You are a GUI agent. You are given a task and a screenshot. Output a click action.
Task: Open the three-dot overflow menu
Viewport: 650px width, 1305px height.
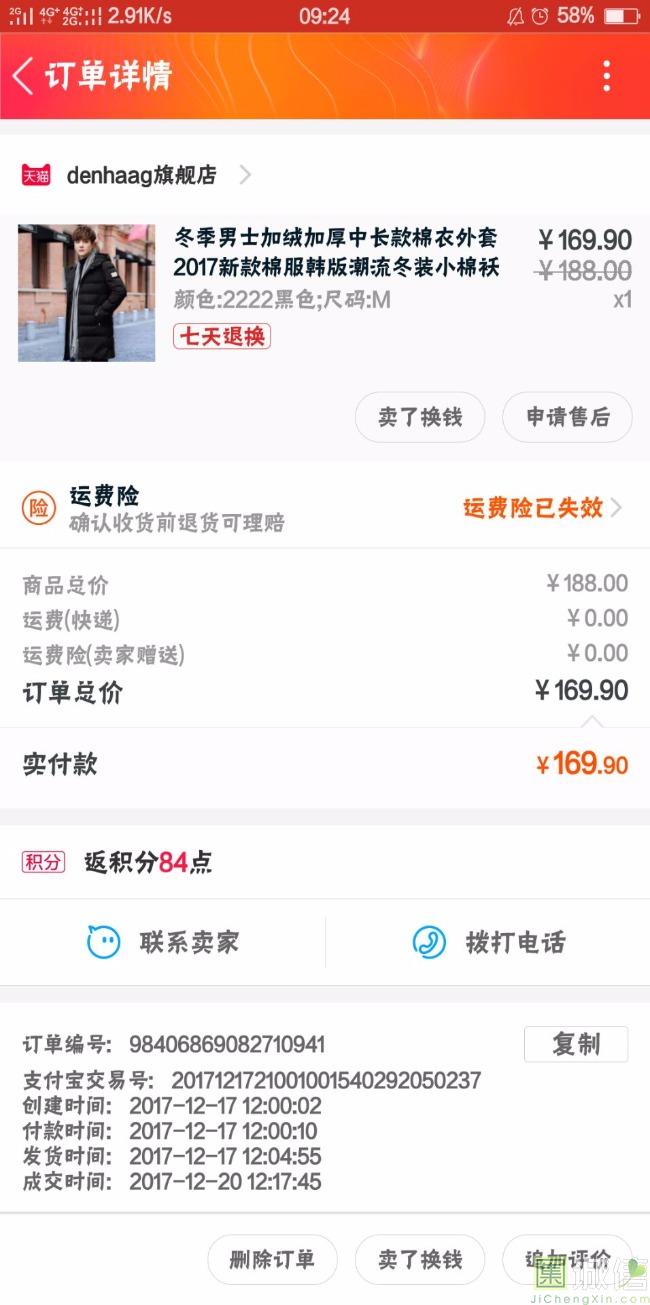606,76
